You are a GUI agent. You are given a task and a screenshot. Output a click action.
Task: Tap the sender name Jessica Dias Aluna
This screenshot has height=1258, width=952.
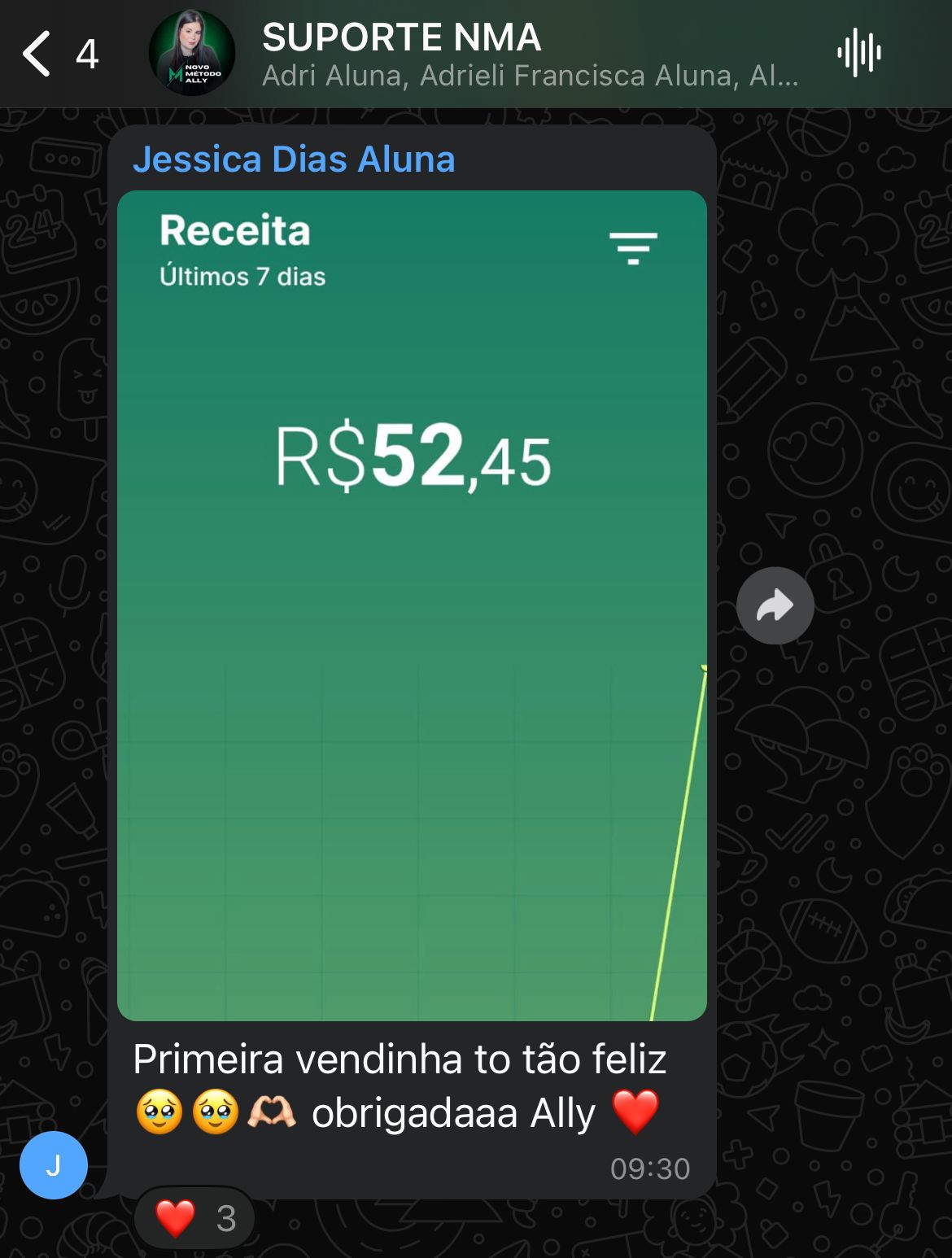pos(294,159)
